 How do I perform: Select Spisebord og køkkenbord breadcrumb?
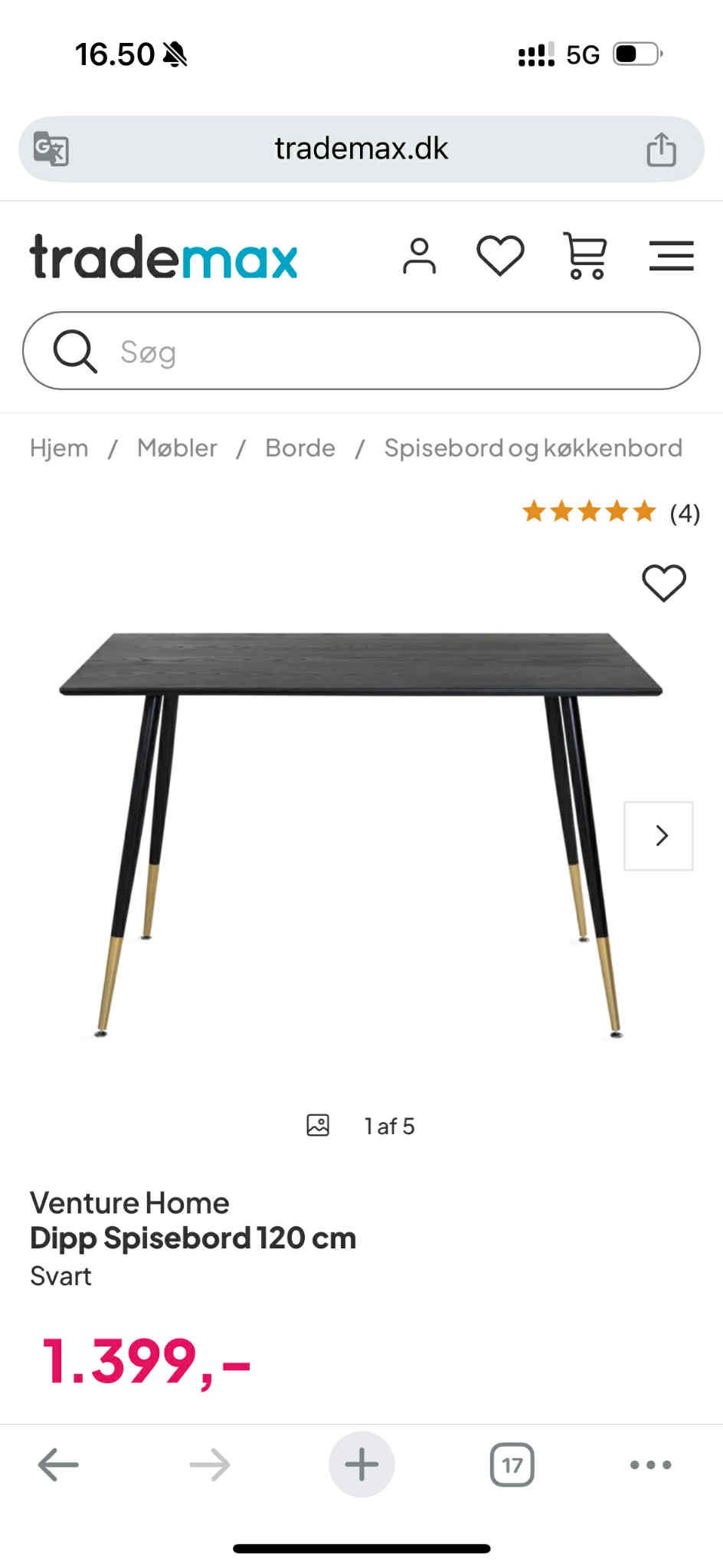pyautogui.click(x=533, y=448)
